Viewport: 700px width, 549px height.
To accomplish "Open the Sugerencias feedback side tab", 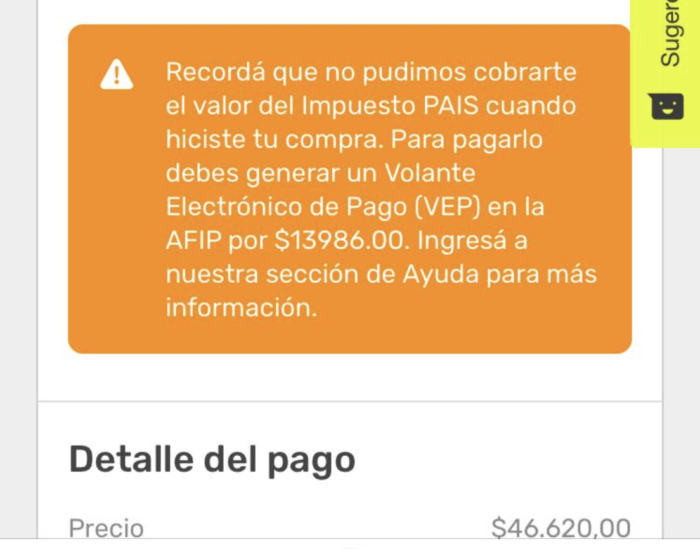I will [x=667, y=70].
